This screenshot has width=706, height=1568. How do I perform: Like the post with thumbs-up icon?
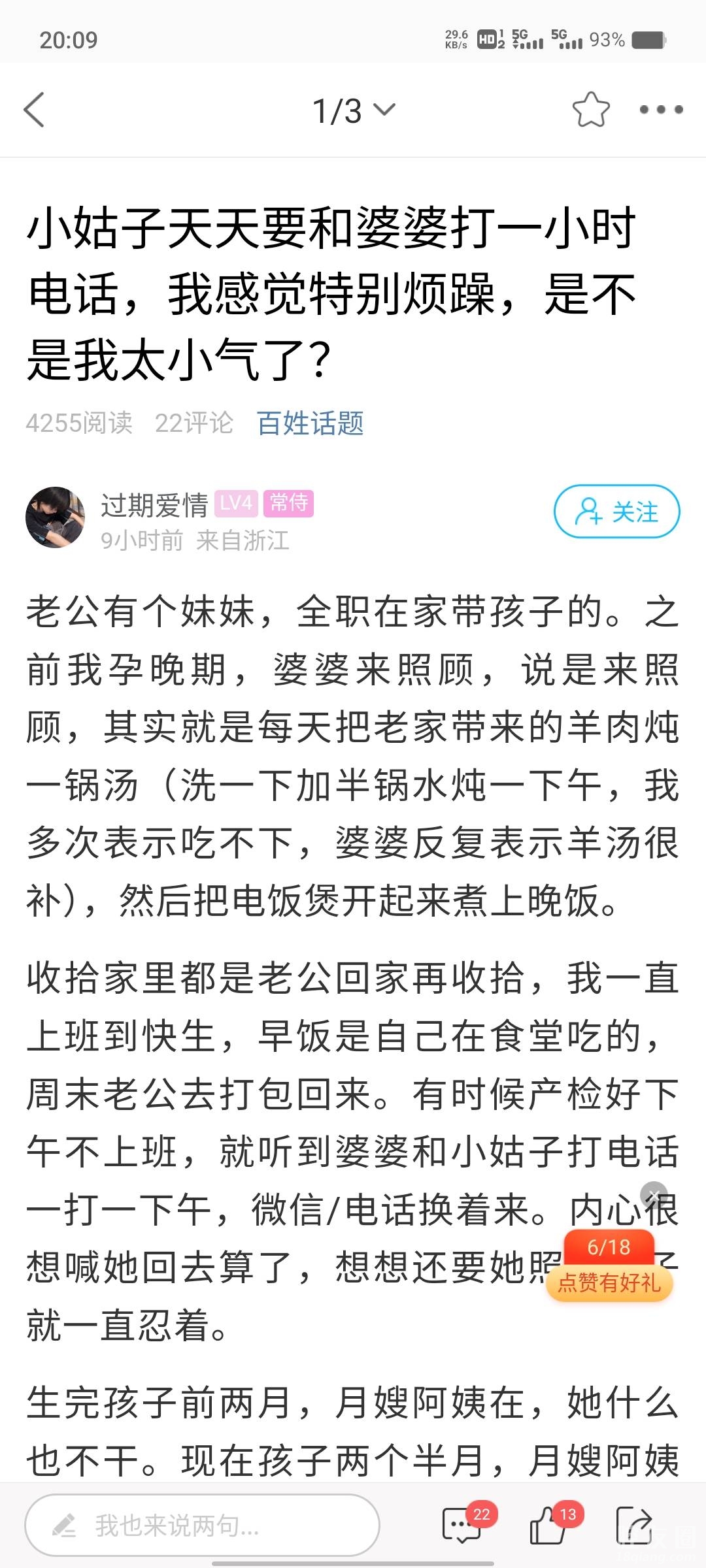pos(549,1525)
